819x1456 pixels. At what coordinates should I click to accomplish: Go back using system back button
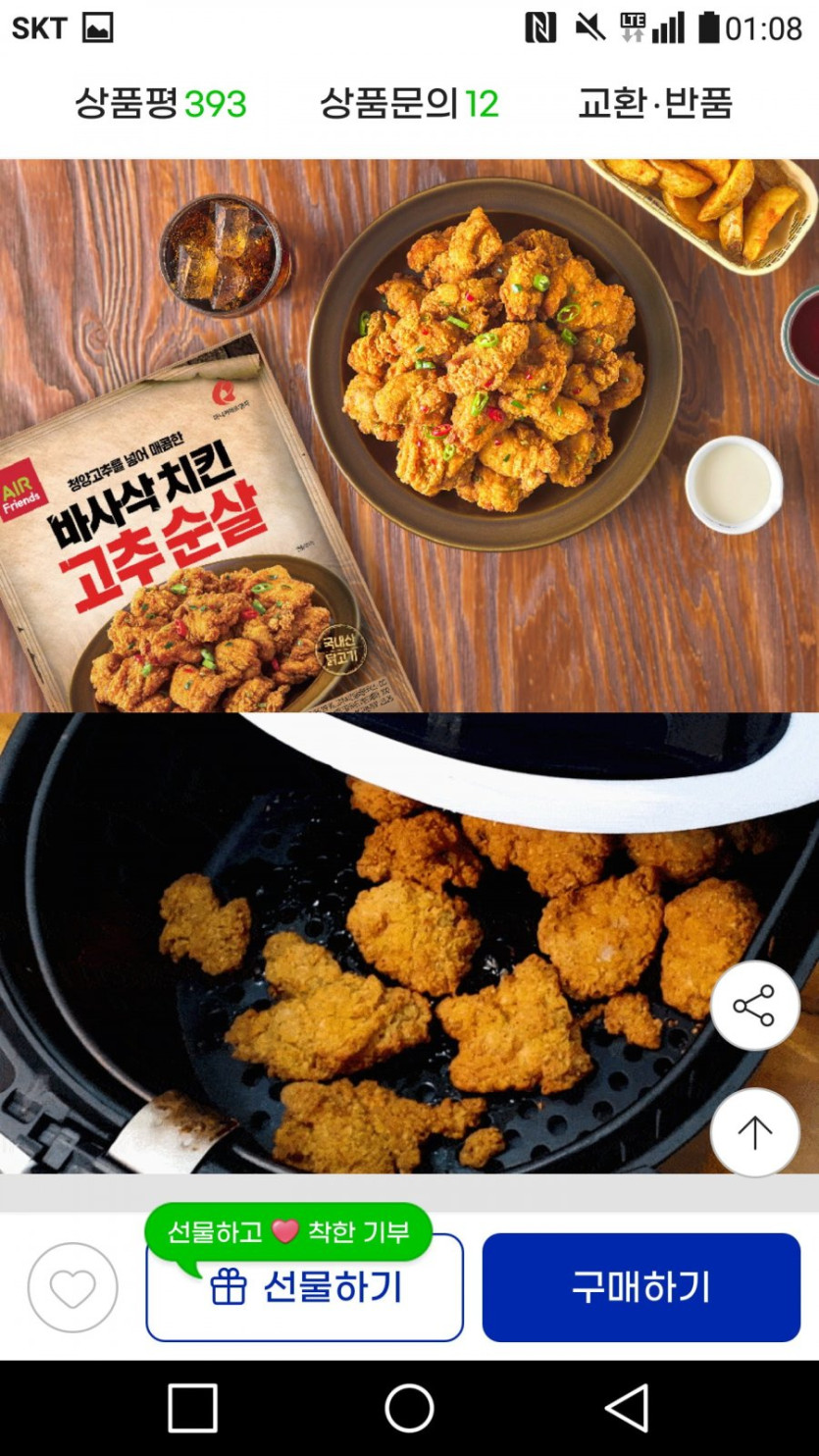(x=627, y=1409)
